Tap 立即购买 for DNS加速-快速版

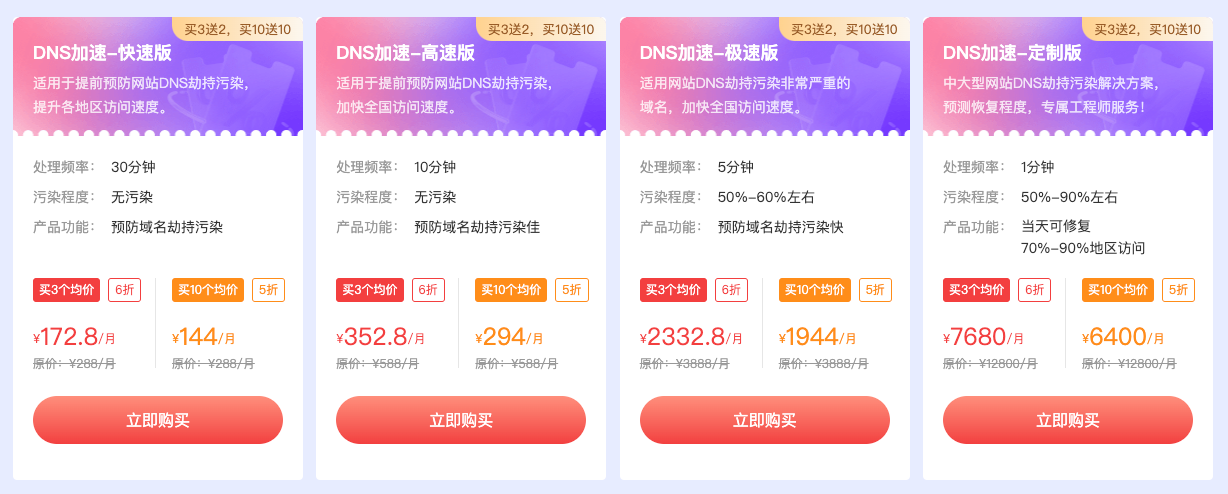158,420
